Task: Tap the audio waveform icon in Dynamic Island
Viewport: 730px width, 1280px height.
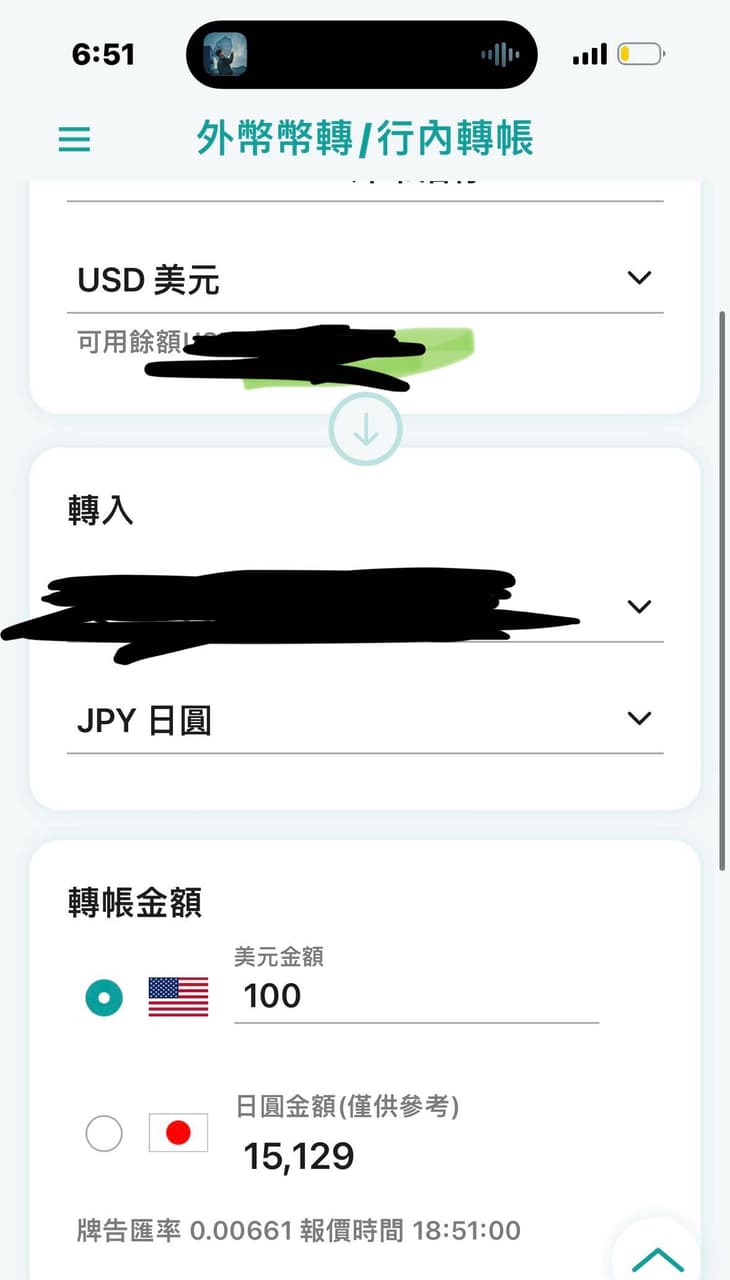Action: point(498,54)
